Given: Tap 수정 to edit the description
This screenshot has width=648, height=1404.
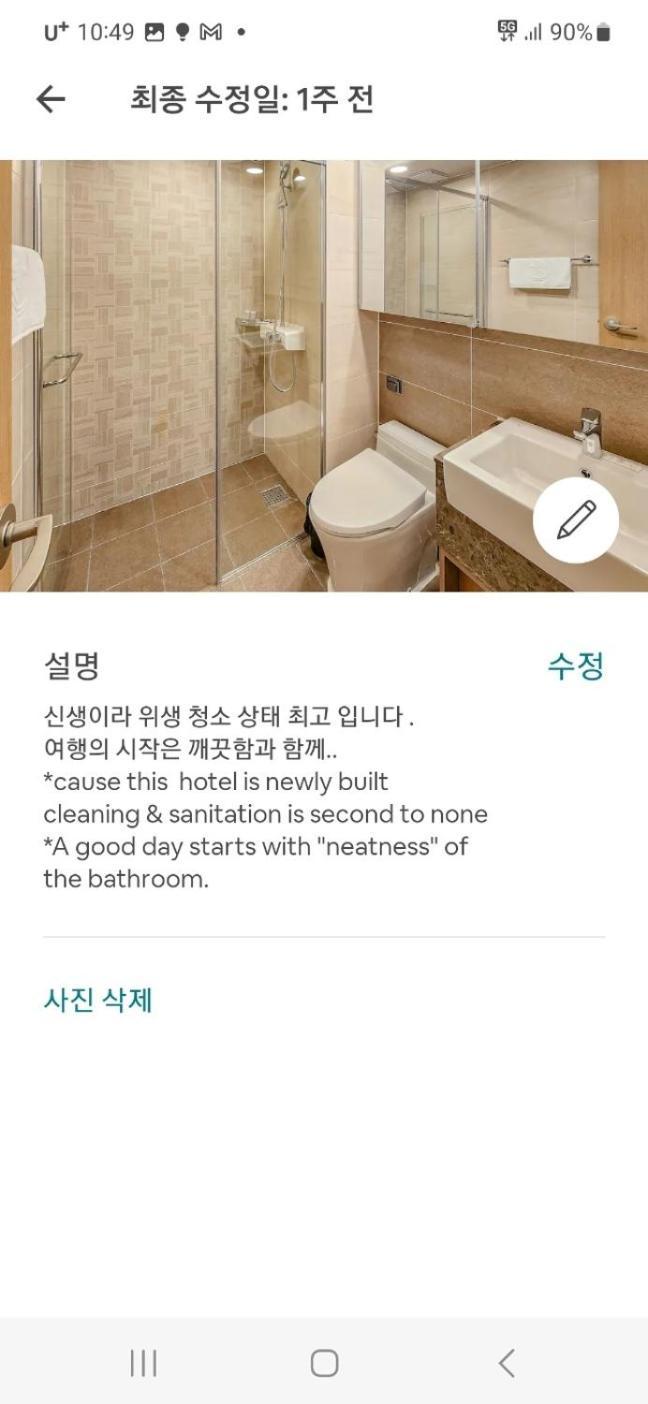Looking at the screenshot, I should (575, 666).
